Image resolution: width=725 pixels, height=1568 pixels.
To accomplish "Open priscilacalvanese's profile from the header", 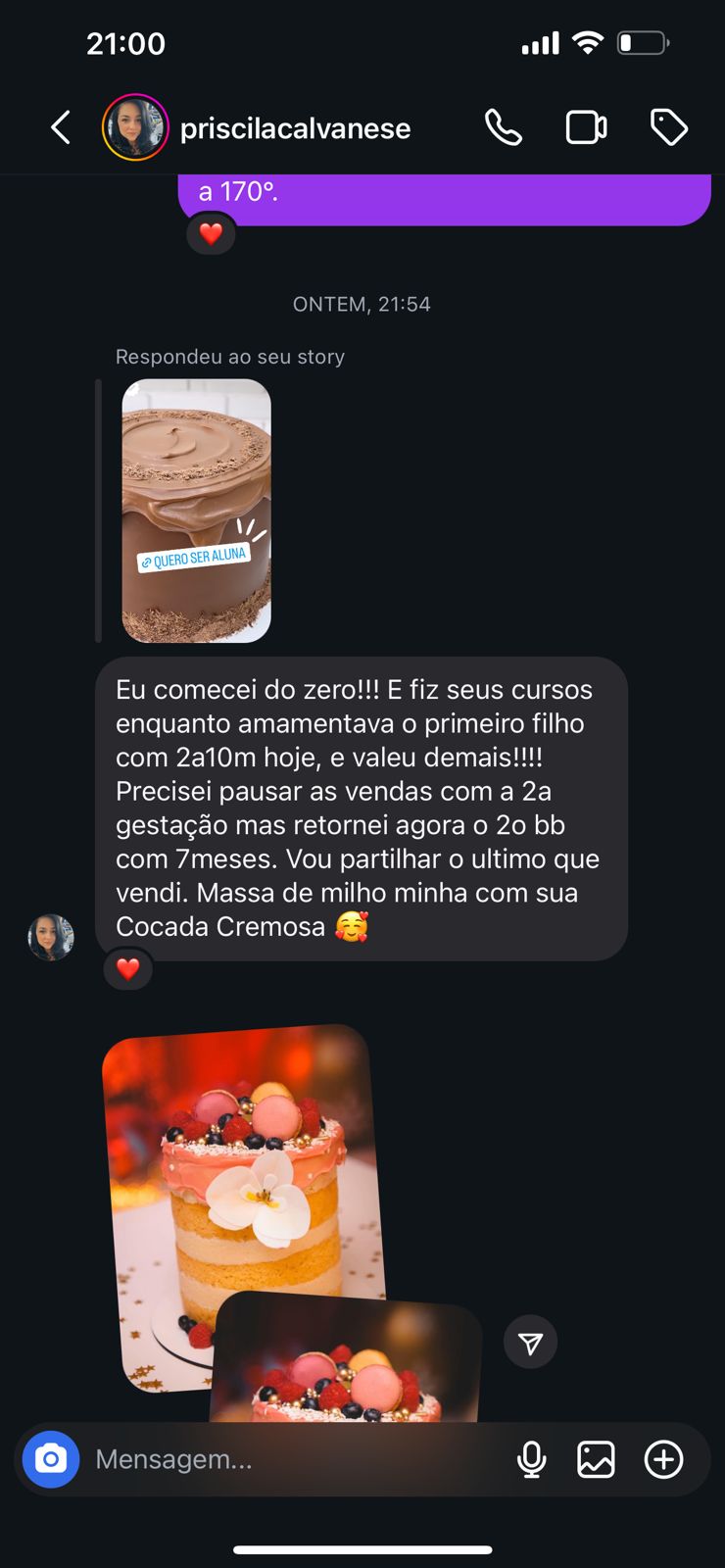I will pos(294,128).
